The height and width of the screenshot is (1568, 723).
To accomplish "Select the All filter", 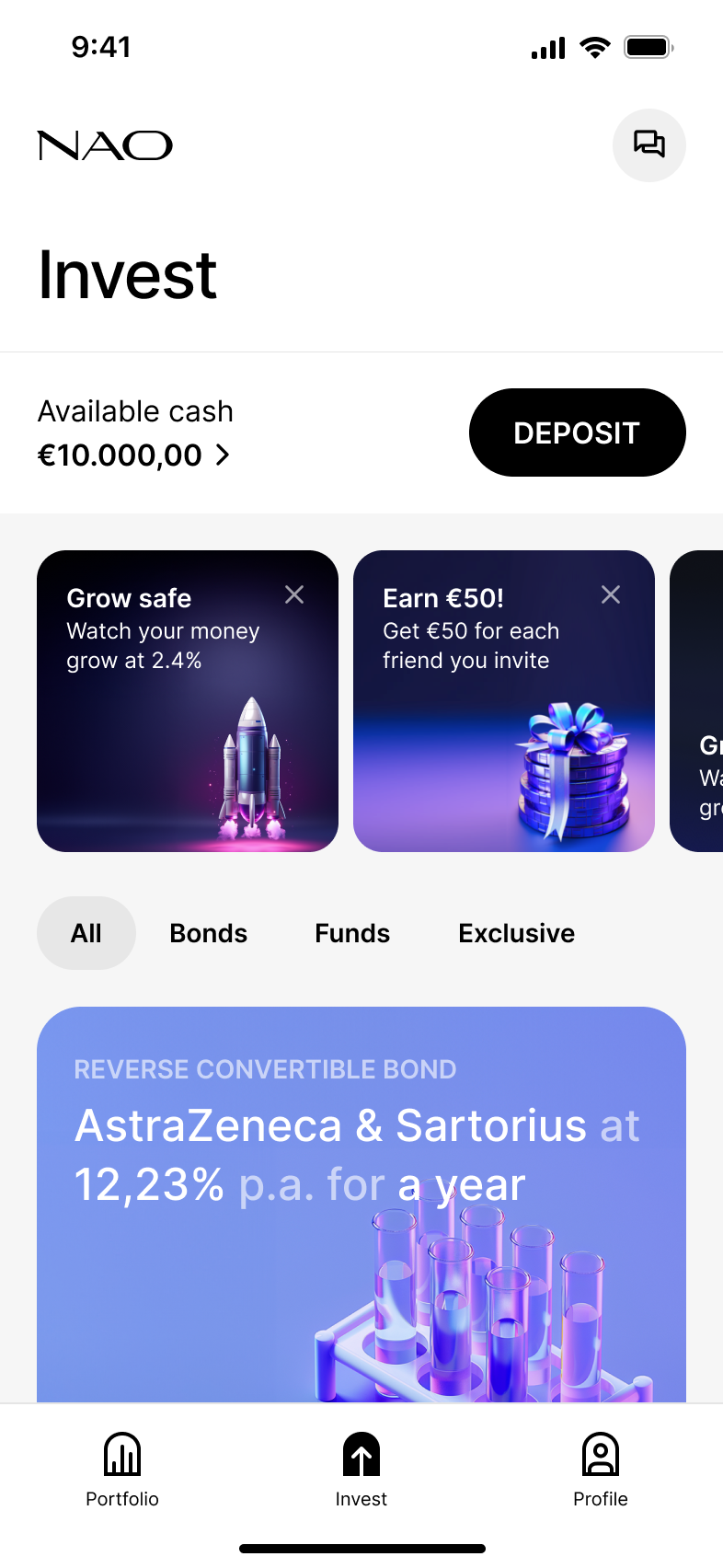I will [86, 933].
